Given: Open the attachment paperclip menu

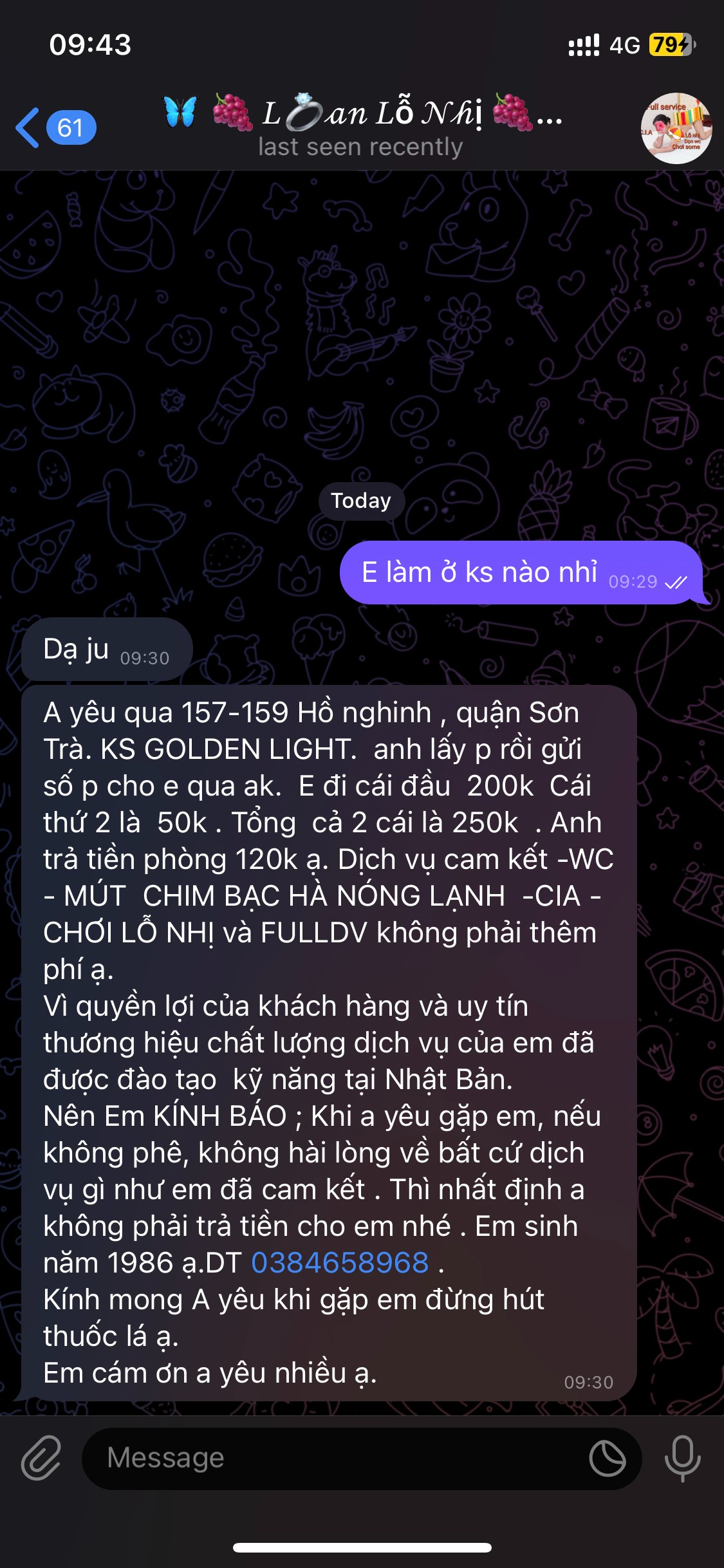Looking at the screenshot, I should click(x=41, y=1458).
